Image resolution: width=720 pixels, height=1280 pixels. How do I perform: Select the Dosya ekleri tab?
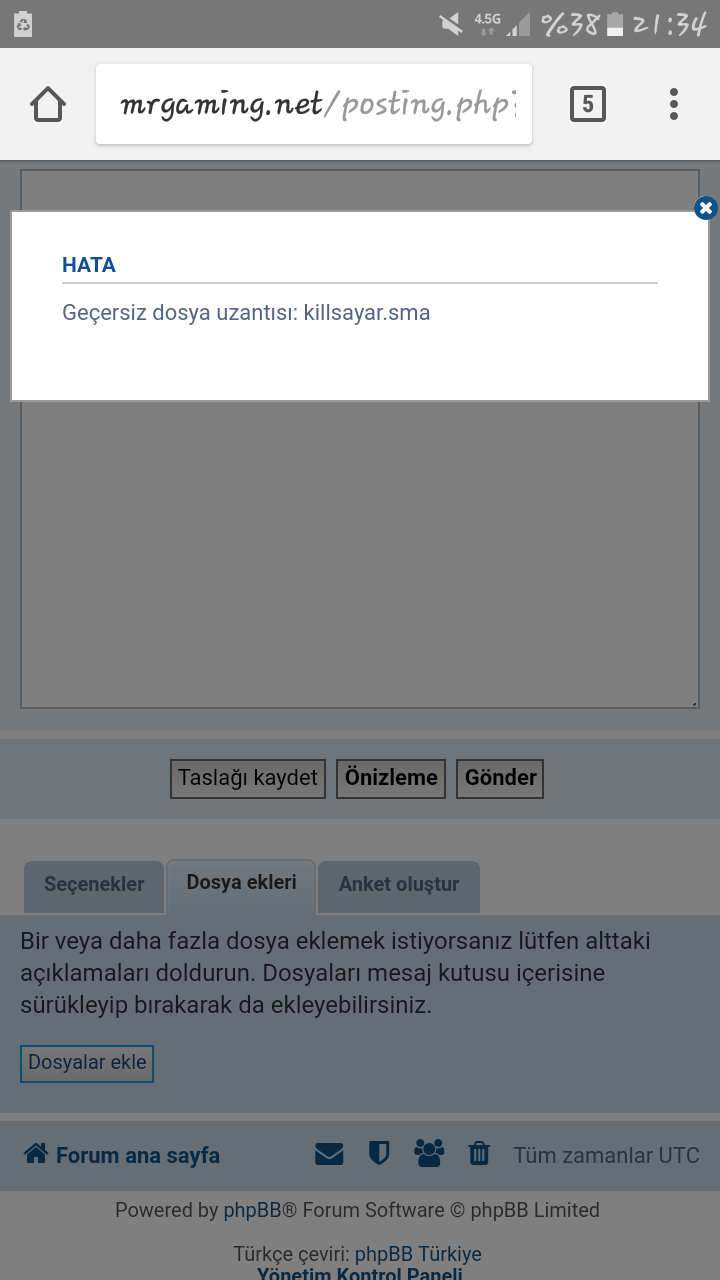pyautogui.click(x=241, y=884)
